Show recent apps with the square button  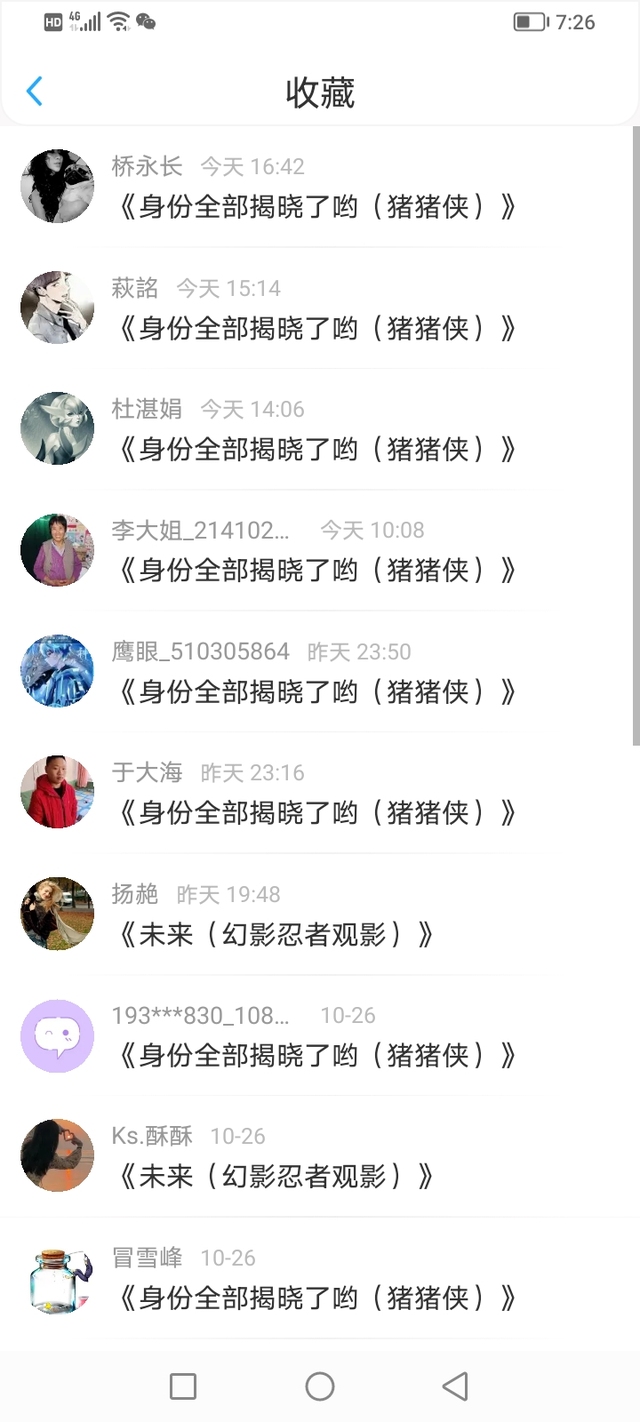tap(183, 1386)
